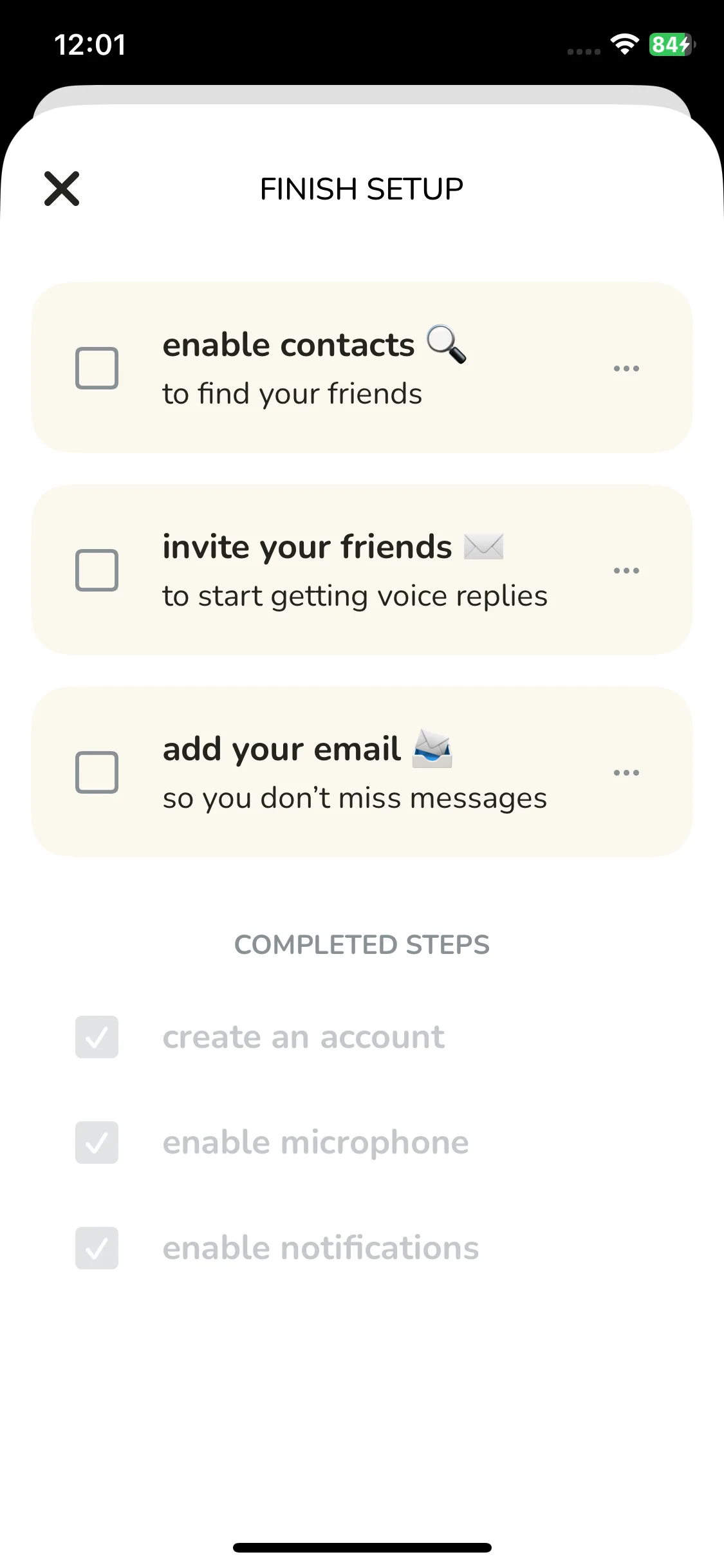Open more options for enable contacts

click(x=626, y=369)
